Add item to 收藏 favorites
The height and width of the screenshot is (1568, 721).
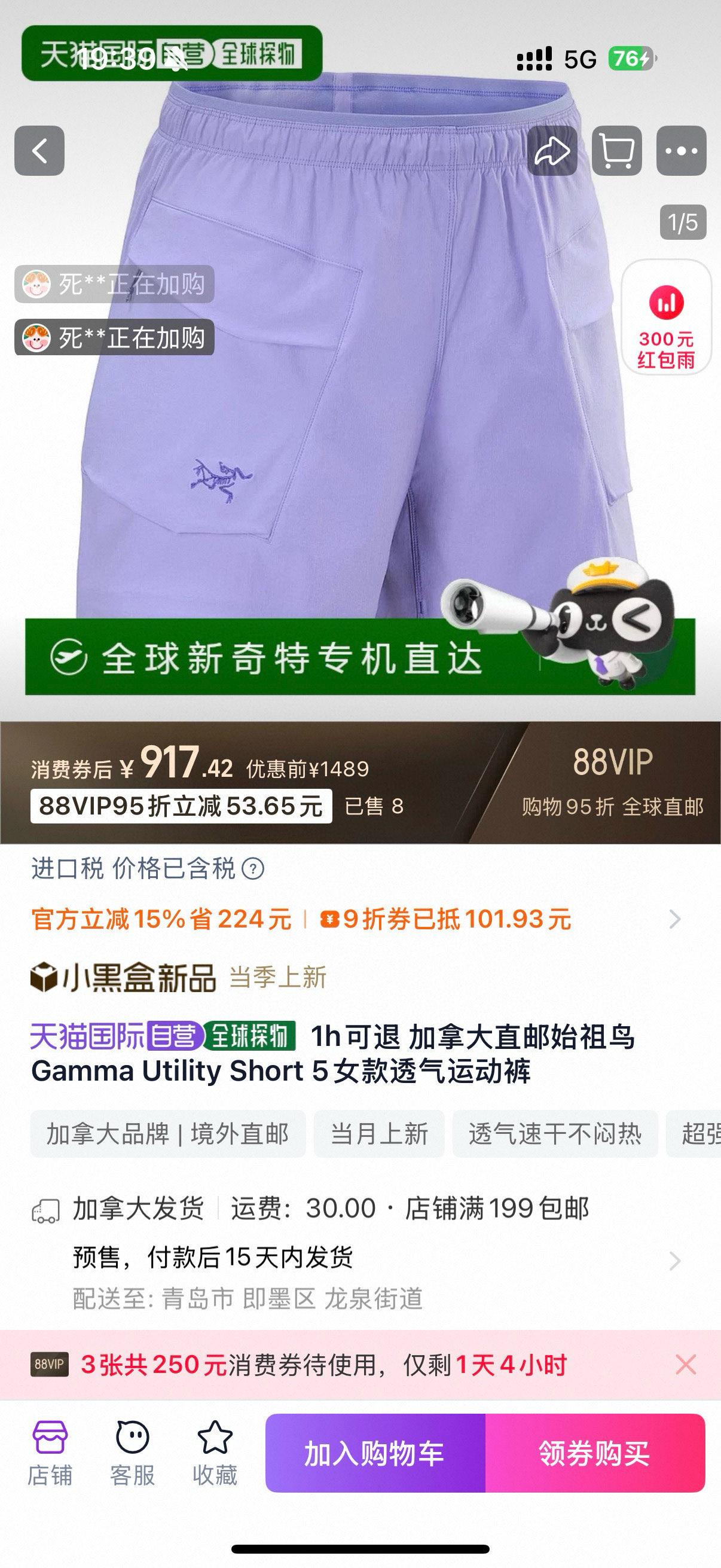coord(215,1453)
